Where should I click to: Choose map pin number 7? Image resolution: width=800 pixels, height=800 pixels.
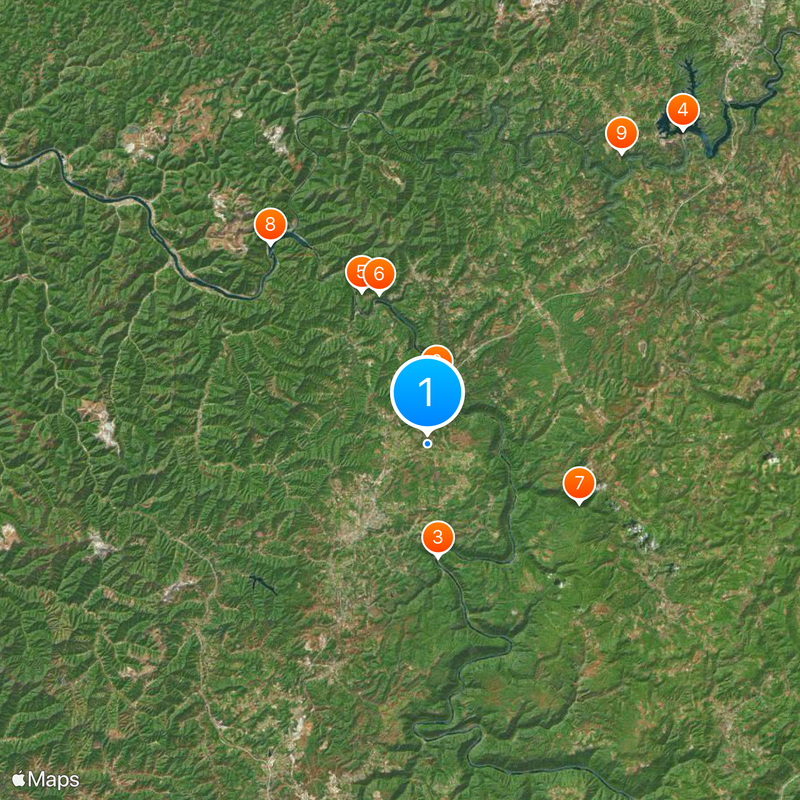click(x=578, y=483)
